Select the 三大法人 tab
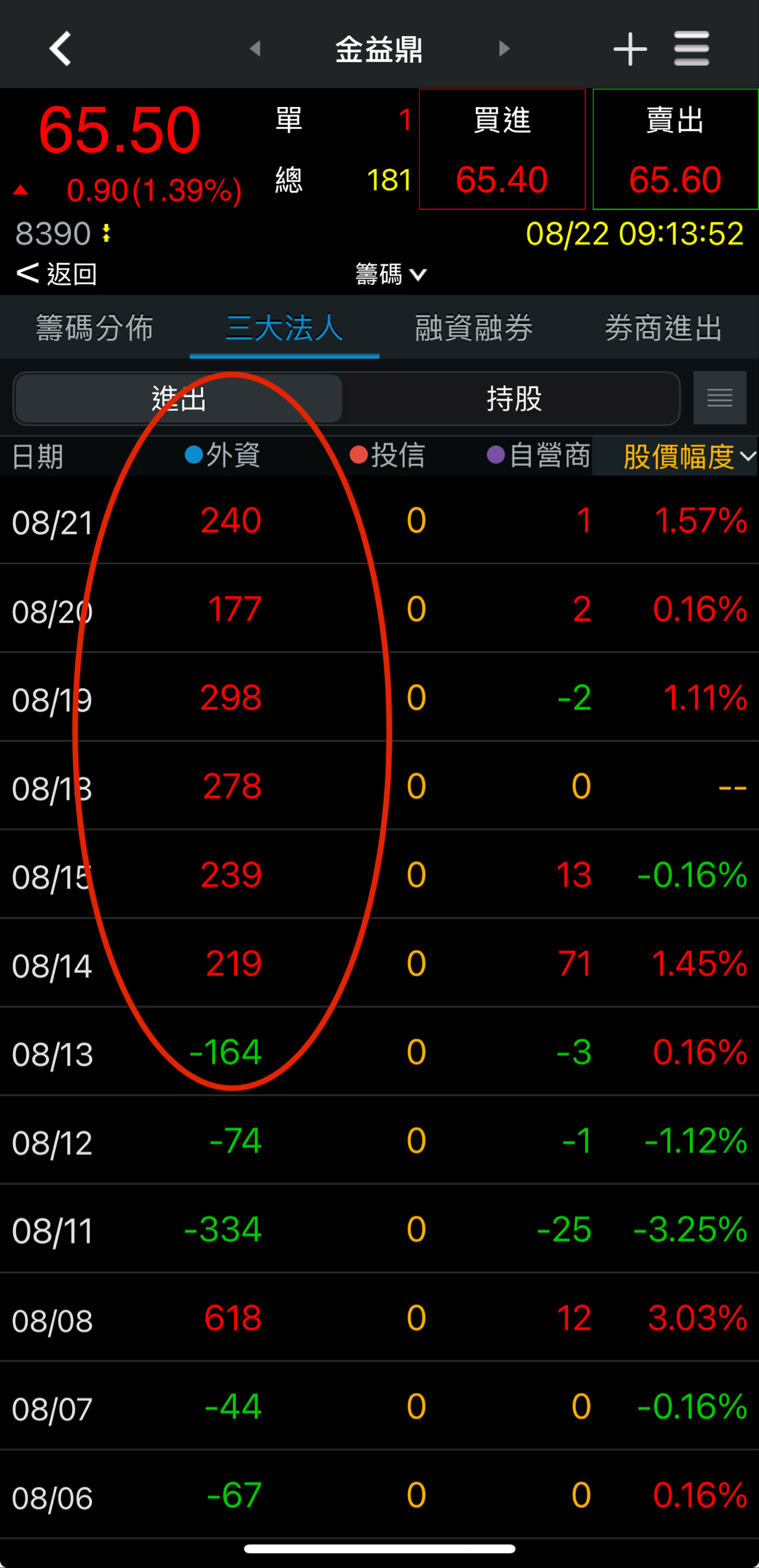 (x=284, y=328)
